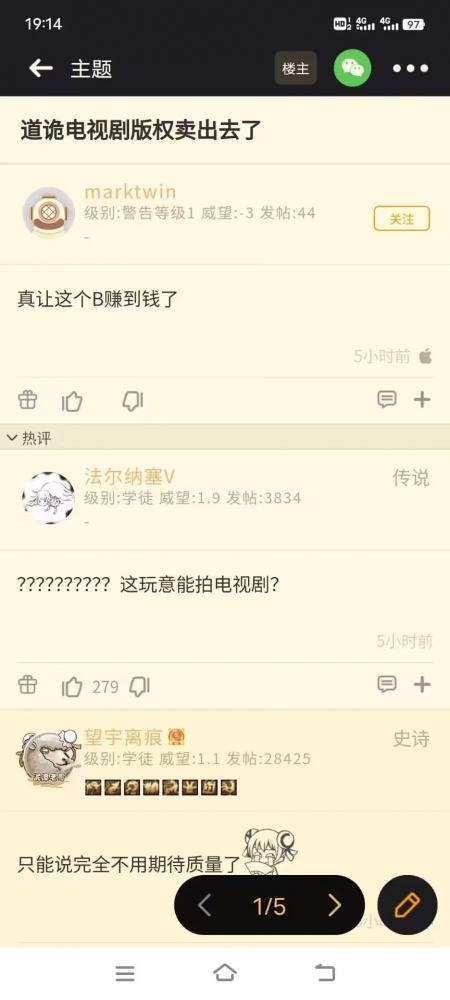Open the 1/5 page selector
Viewport: 450px width, 1000px height.
click(x=270, y=906)
